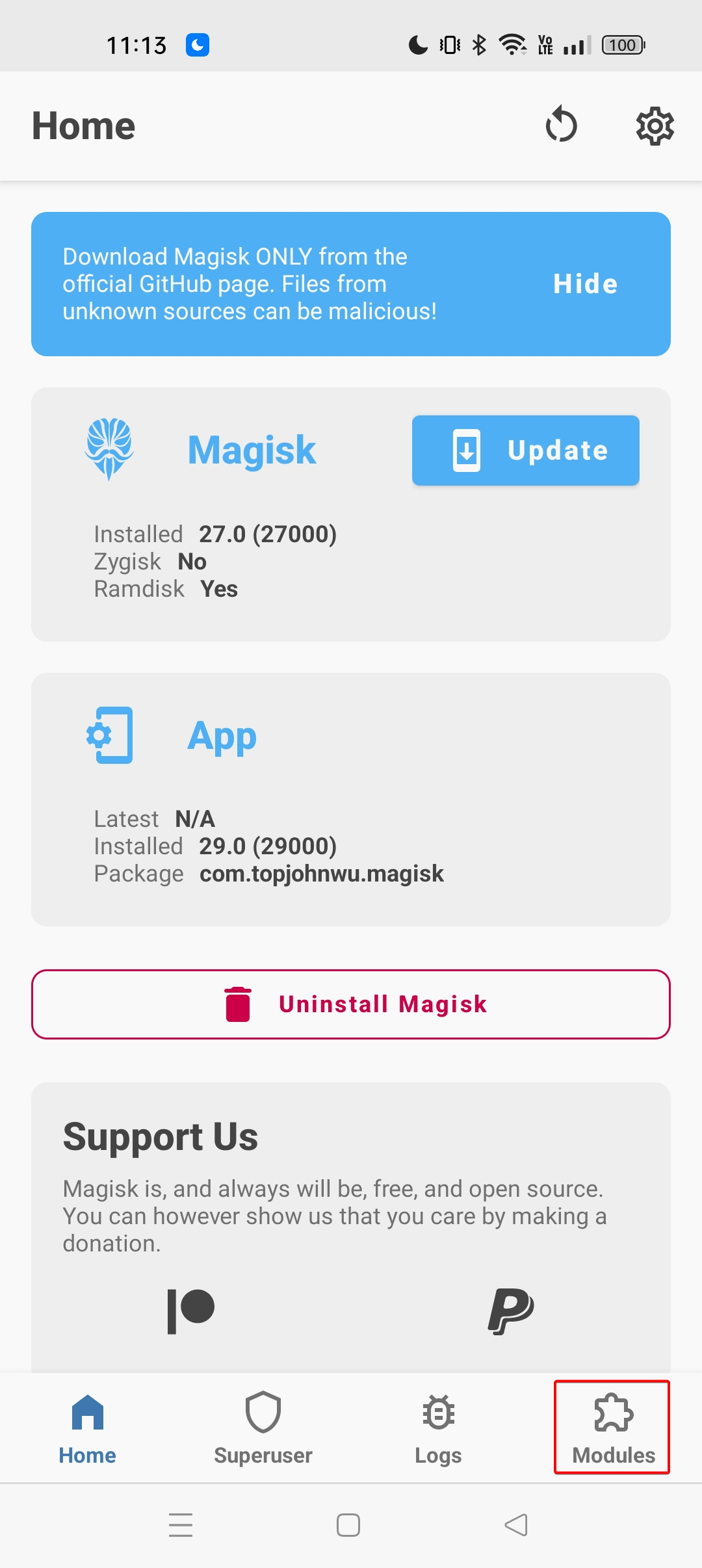Viewport: 702px width, 1568px height.
Task: Open the Modules tab
Action: (x=613, y=1428)
